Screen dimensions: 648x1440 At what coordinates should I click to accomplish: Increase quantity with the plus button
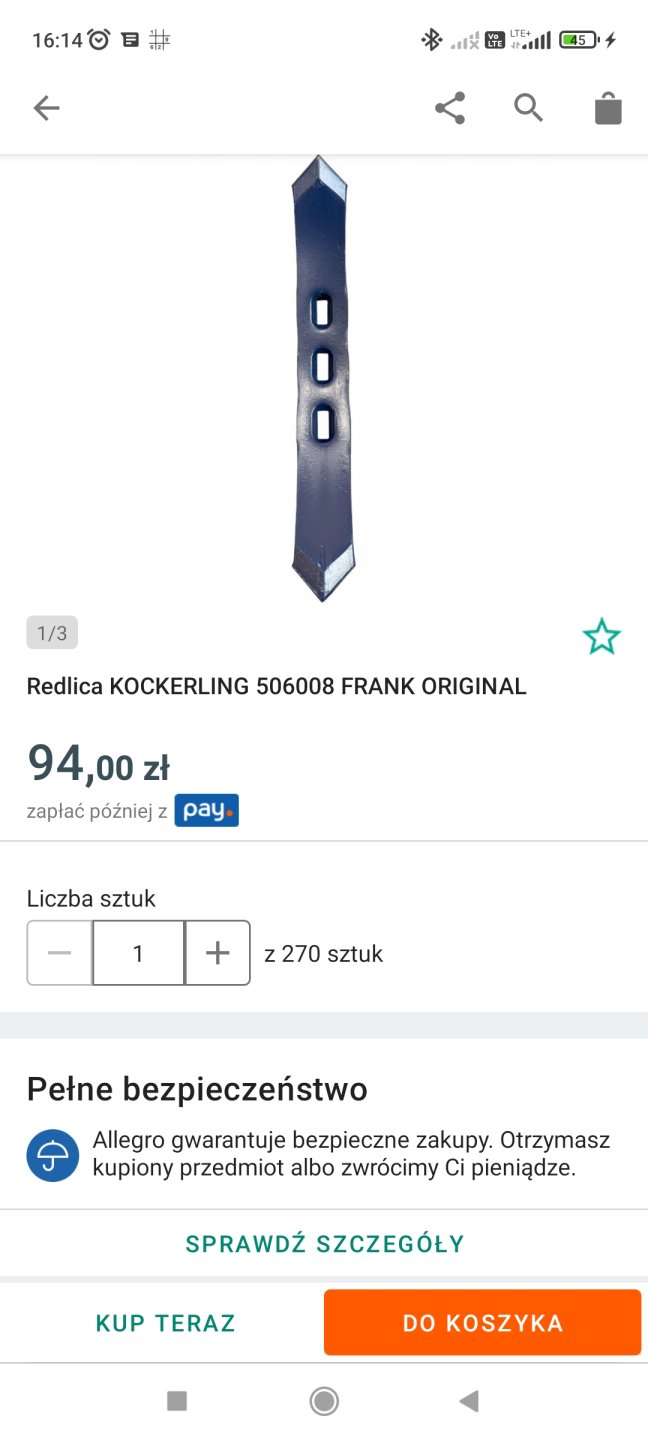click(x=217, y=953)
